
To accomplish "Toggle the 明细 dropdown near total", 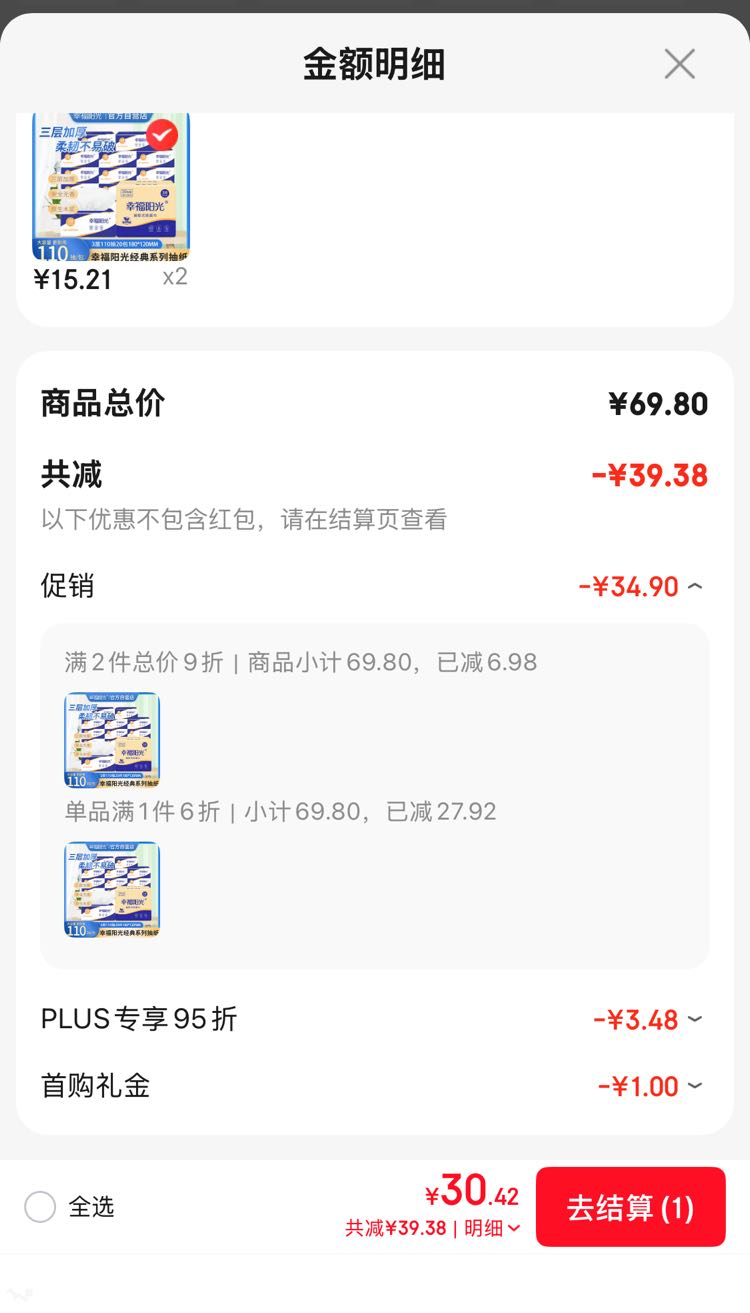I will [x=493, y=1228].
